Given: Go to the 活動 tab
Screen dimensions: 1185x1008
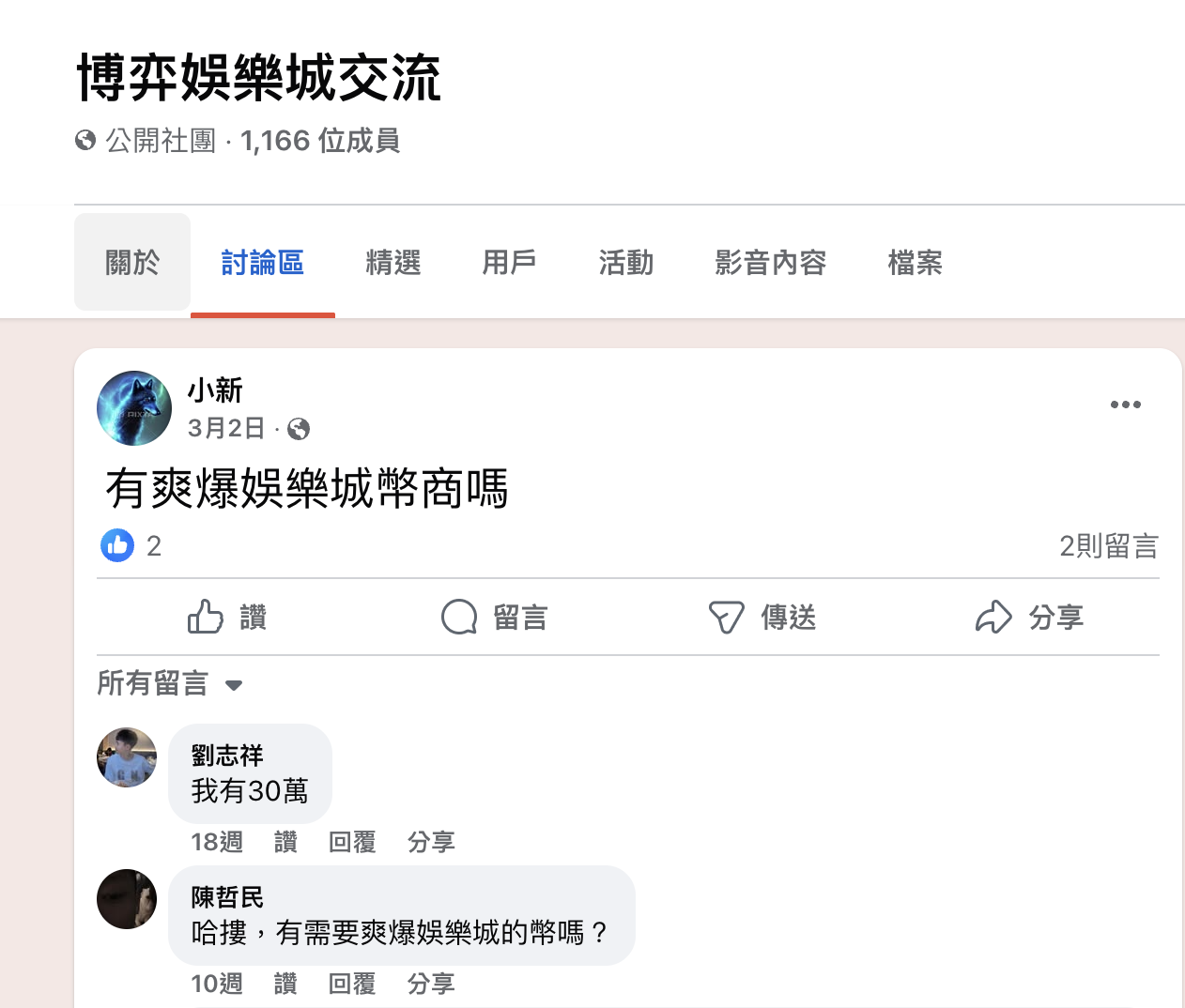Looking at the screenshot, I should coord(625,263).
